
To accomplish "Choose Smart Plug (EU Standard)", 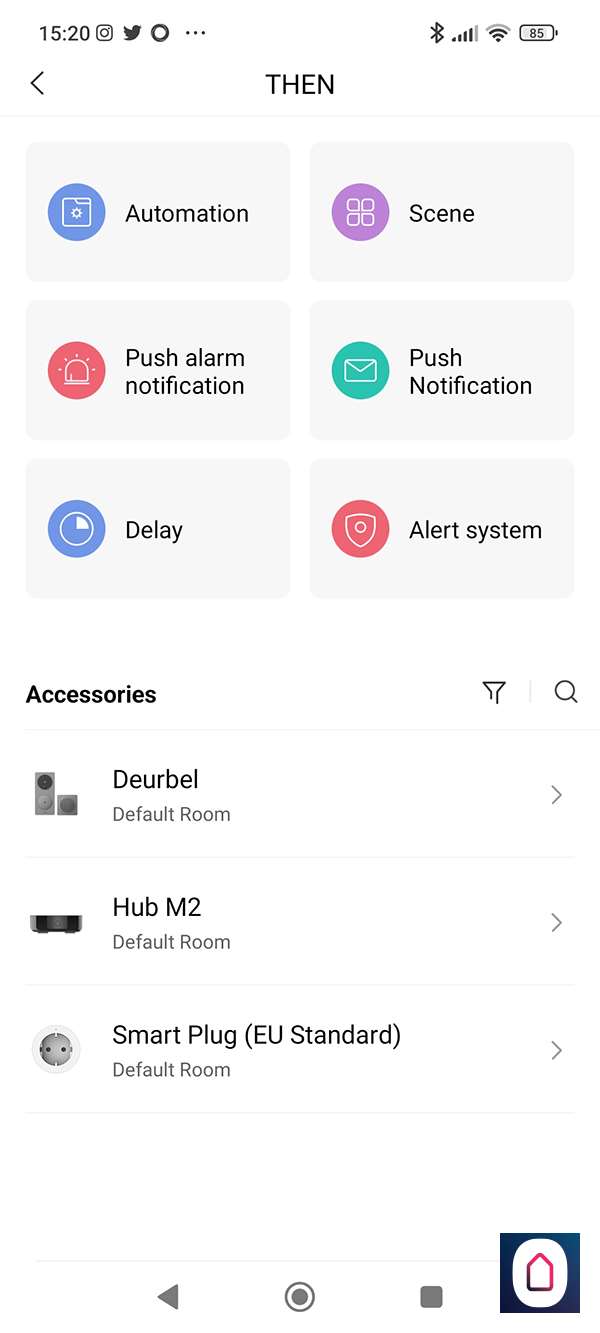I will [300, 1050].
